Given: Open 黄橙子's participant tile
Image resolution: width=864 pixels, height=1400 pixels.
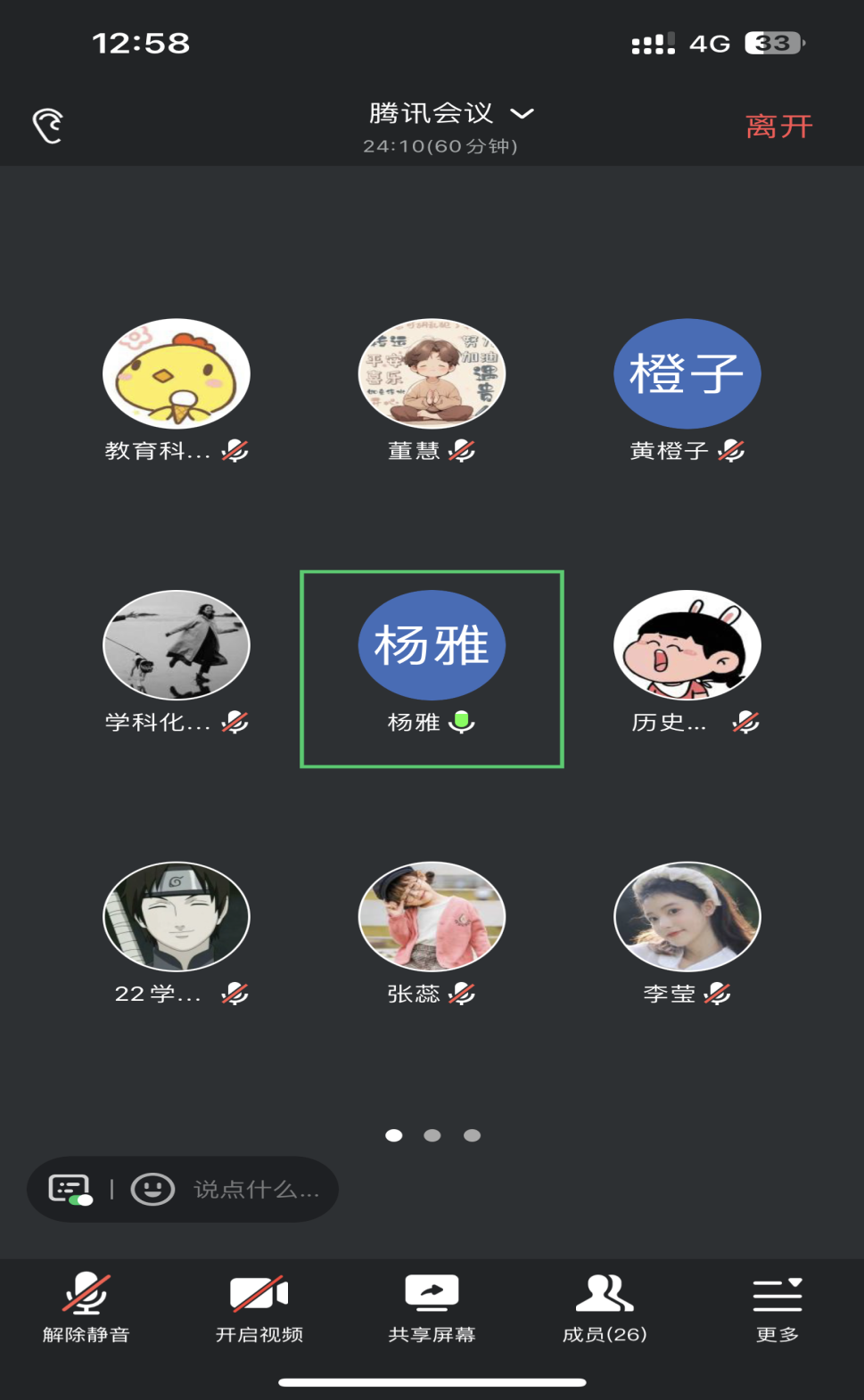Looking at the screenshot, I should coord(687,374).
